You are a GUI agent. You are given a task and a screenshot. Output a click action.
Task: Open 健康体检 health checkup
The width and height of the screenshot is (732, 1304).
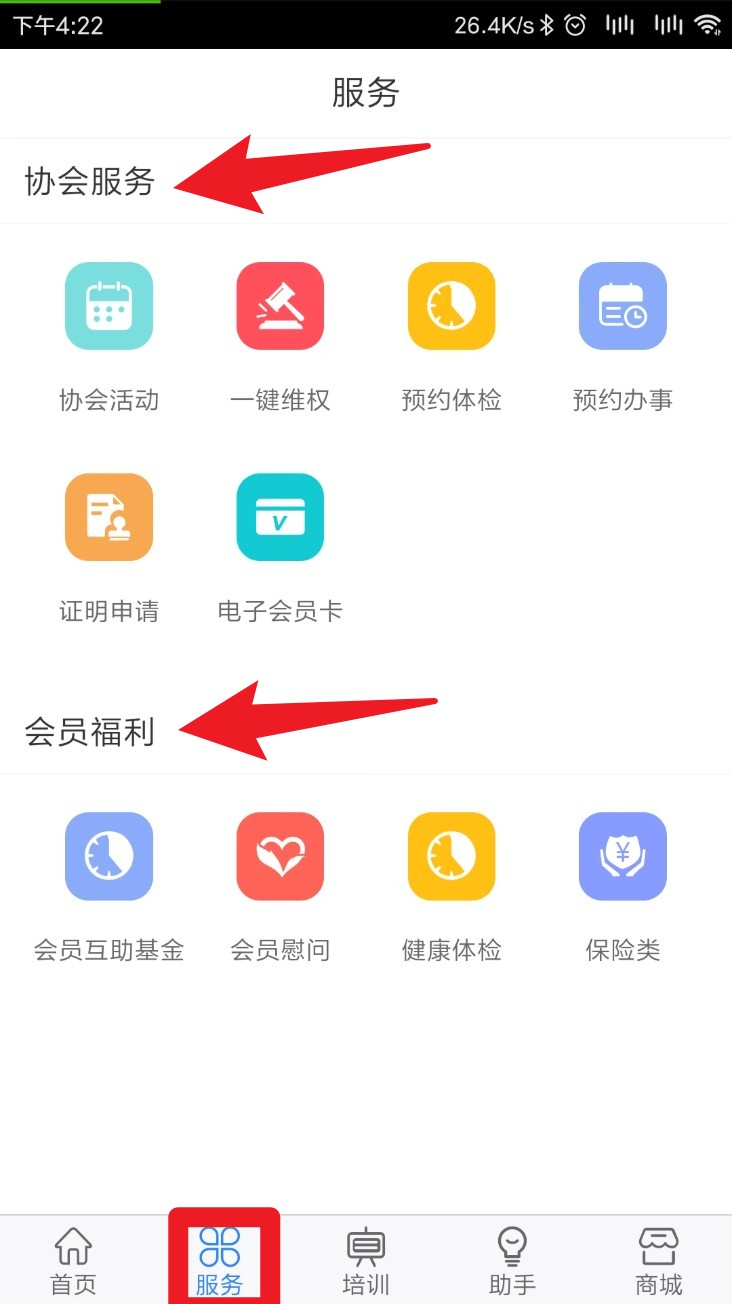click(x=451, y=856)
